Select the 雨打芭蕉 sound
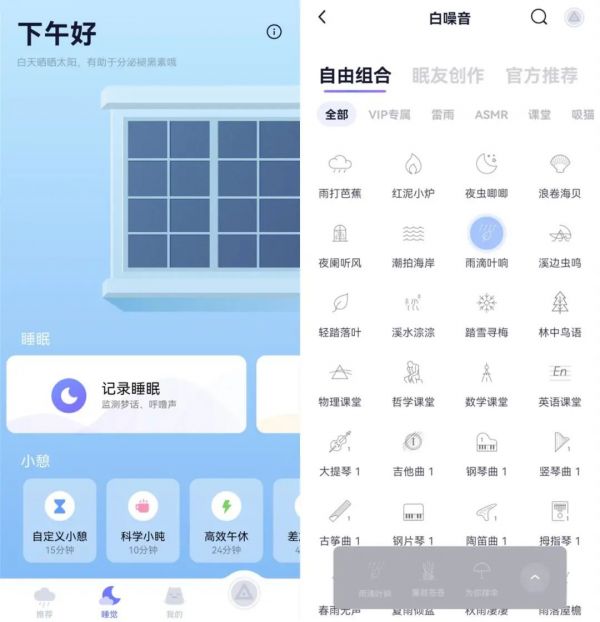 point(340,173)
